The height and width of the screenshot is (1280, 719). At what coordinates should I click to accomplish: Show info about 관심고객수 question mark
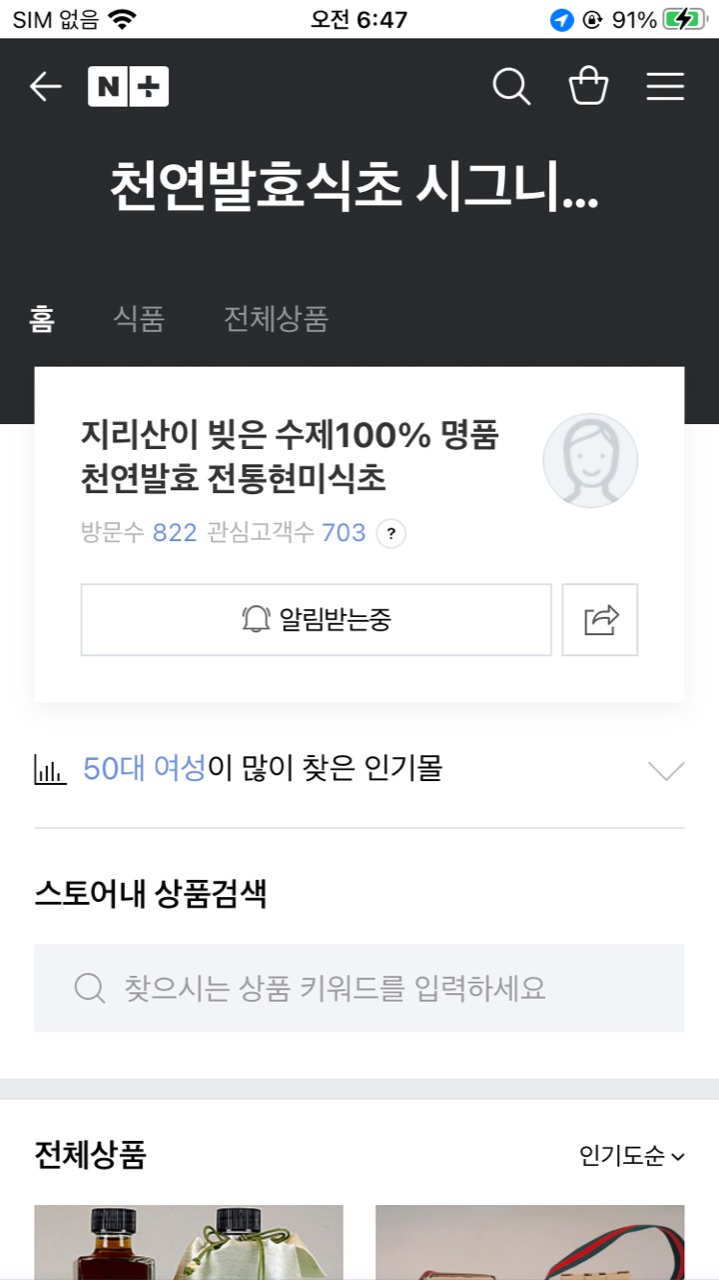pyautogui.click(x=391, y=534)
